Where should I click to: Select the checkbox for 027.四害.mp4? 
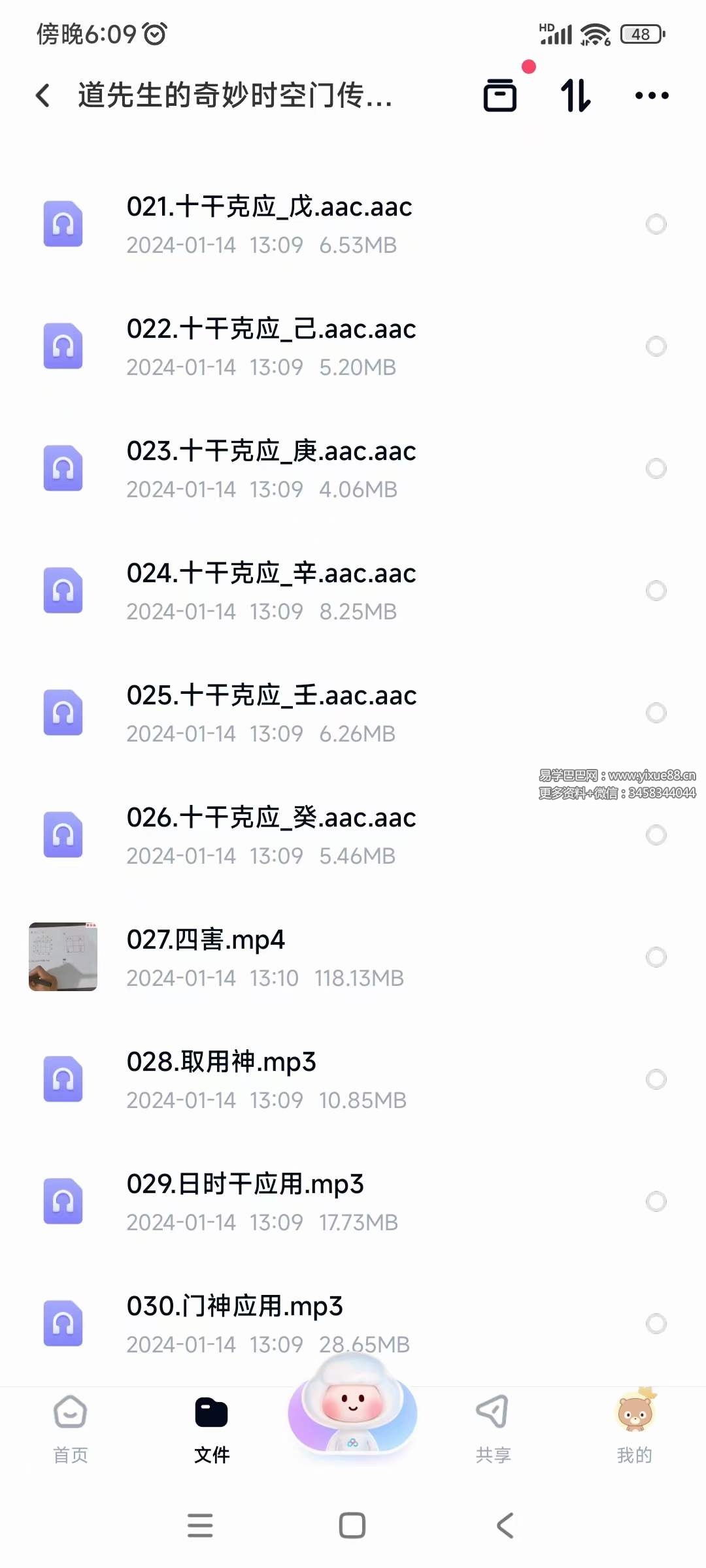[x=656, y=957]
